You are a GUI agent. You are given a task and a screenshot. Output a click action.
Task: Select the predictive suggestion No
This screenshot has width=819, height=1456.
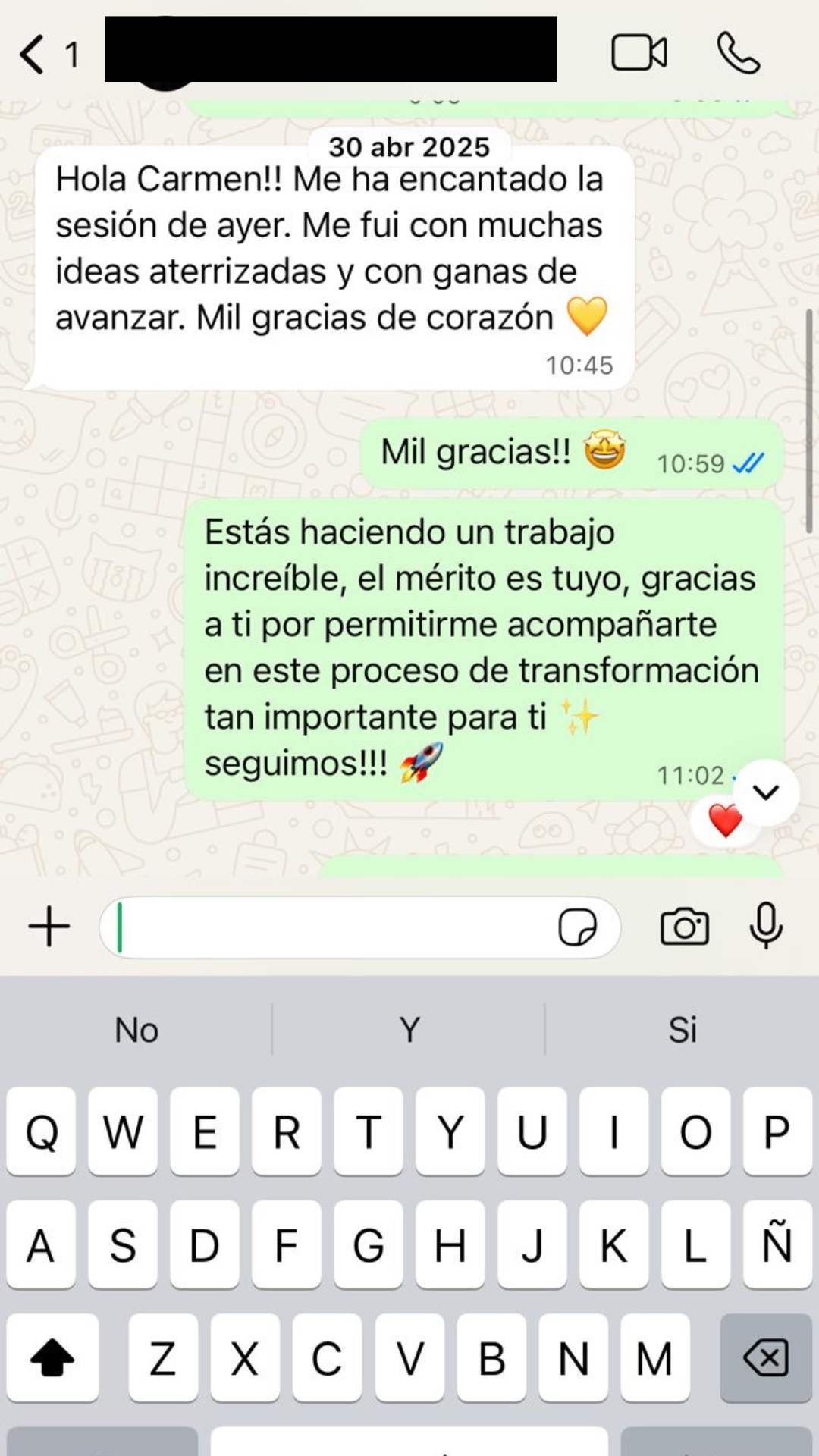click(x=136, y=1030)
